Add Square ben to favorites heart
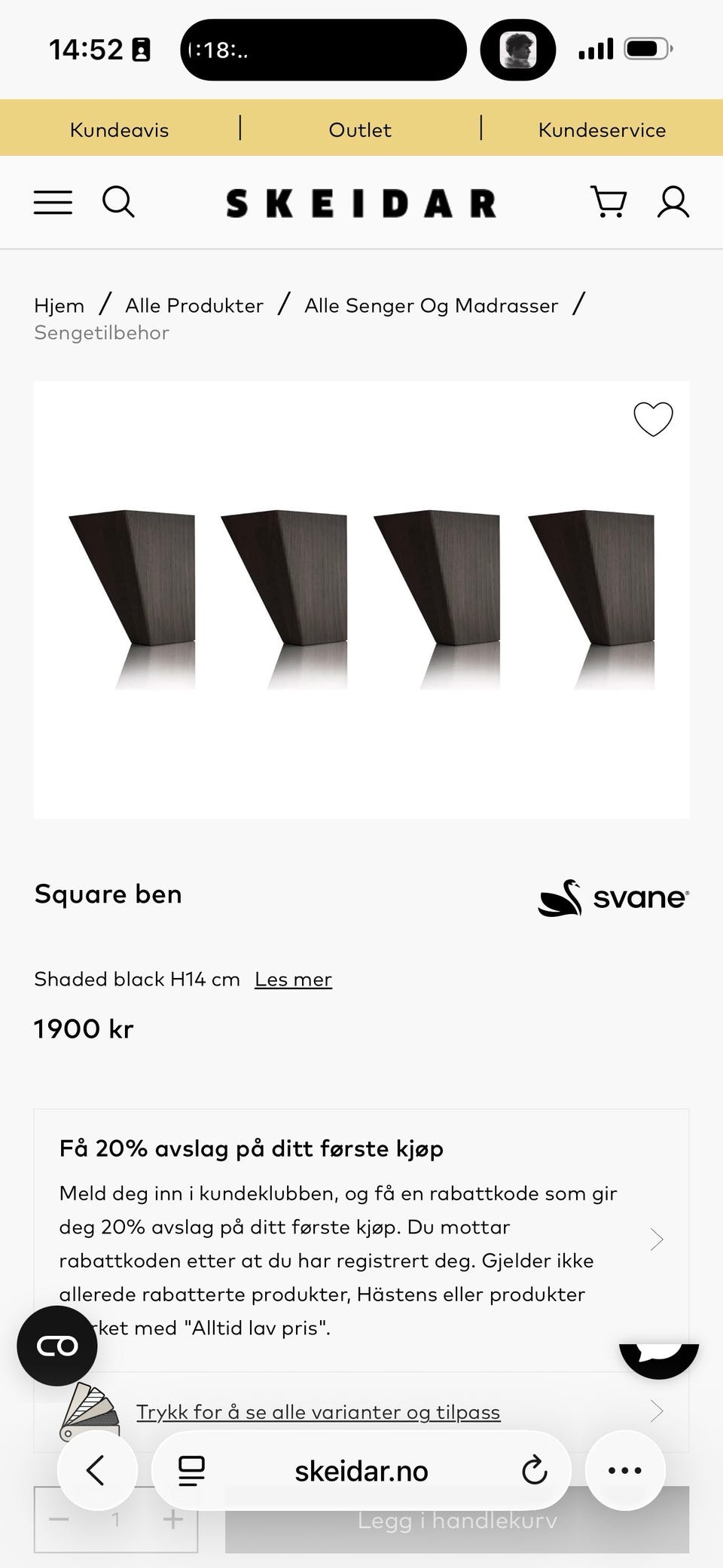The image size is (723, 1568). [653, 419]
